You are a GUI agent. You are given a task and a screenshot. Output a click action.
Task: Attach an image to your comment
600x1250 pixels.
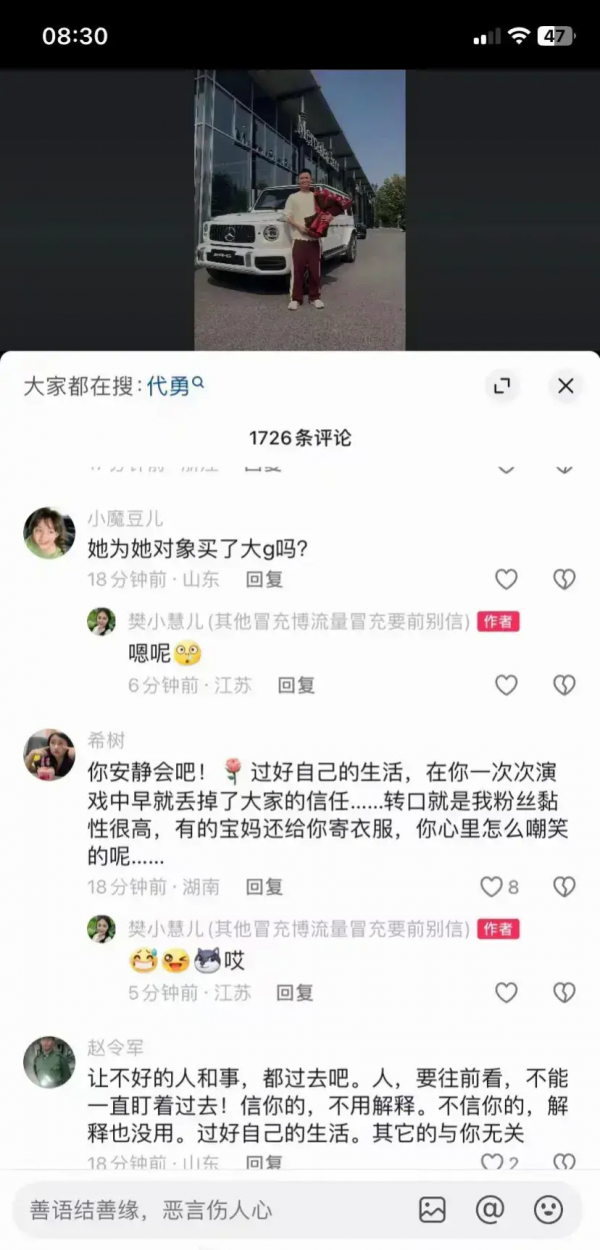[x=432, y=1210]
